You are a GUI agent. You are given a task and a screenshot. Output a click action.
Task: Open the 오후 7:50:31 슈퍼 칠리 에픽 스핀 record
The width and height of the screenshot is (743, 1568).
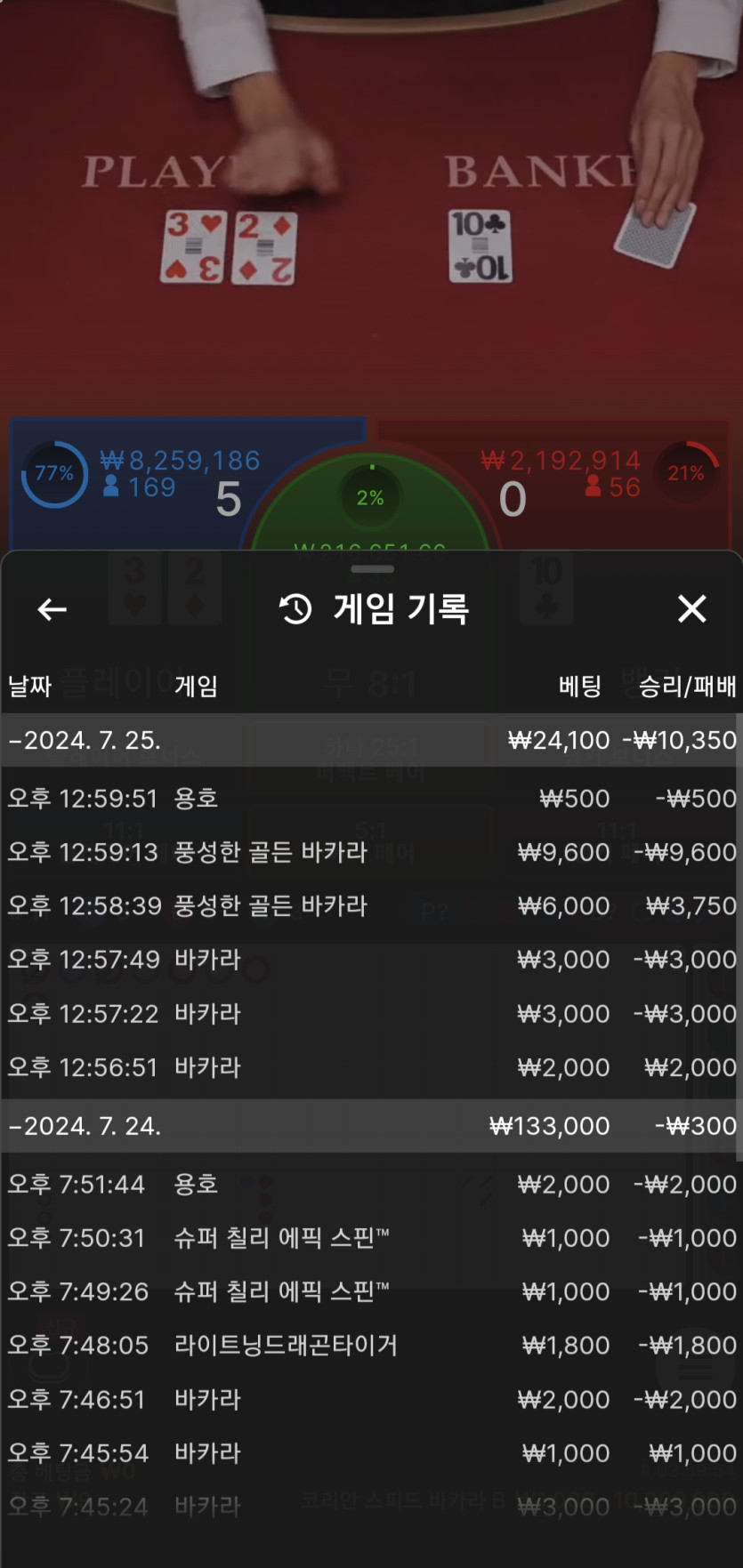[371, 1238]
